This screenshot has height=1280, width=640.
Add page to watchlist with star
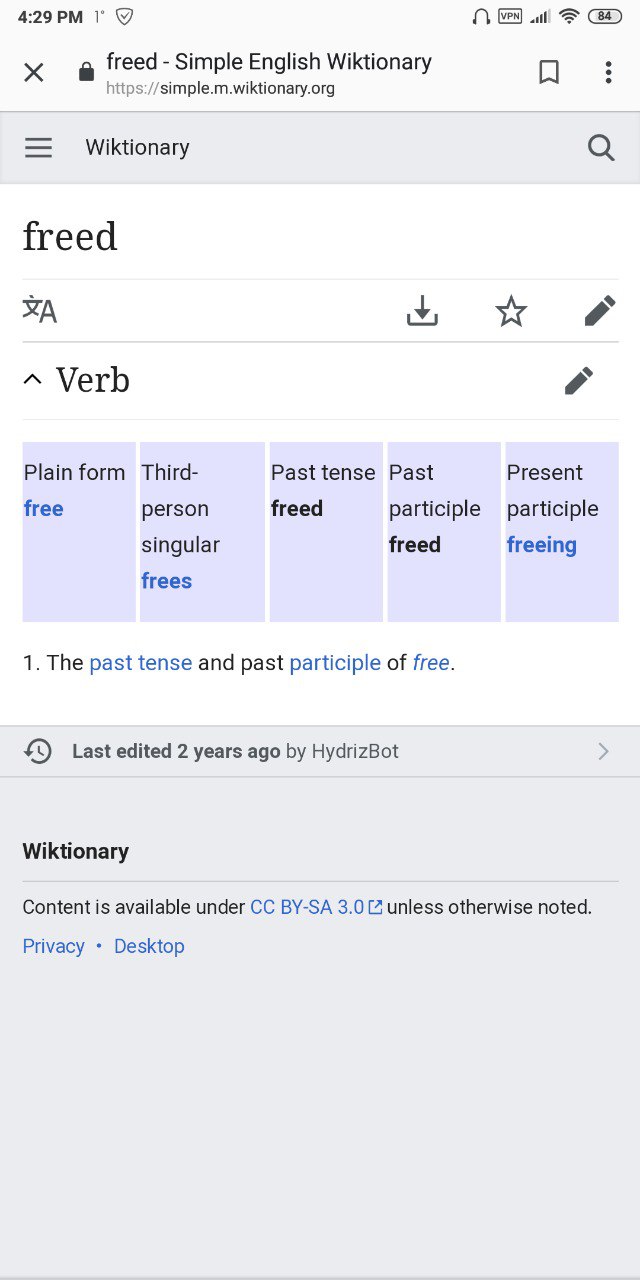511,311
